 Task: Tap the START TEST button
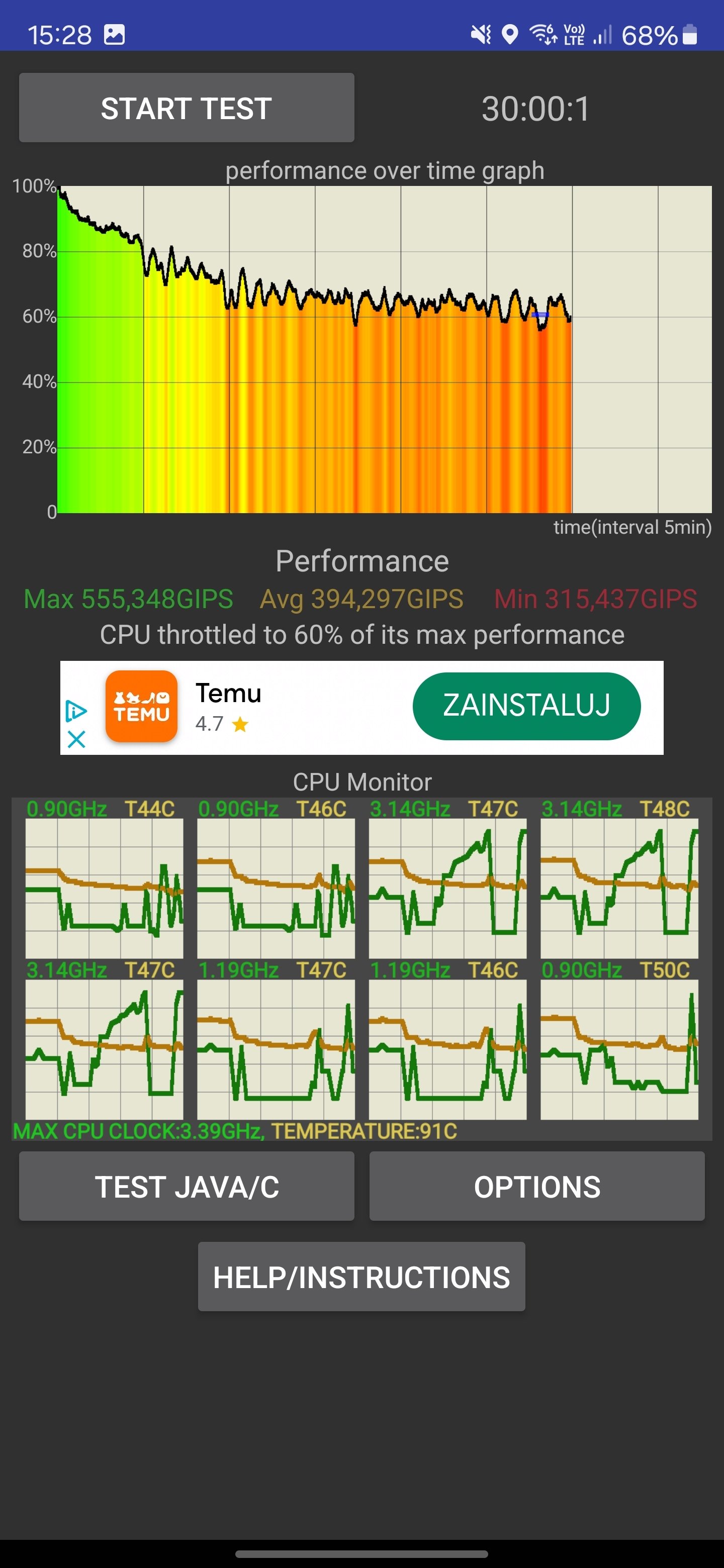(187, 108)
